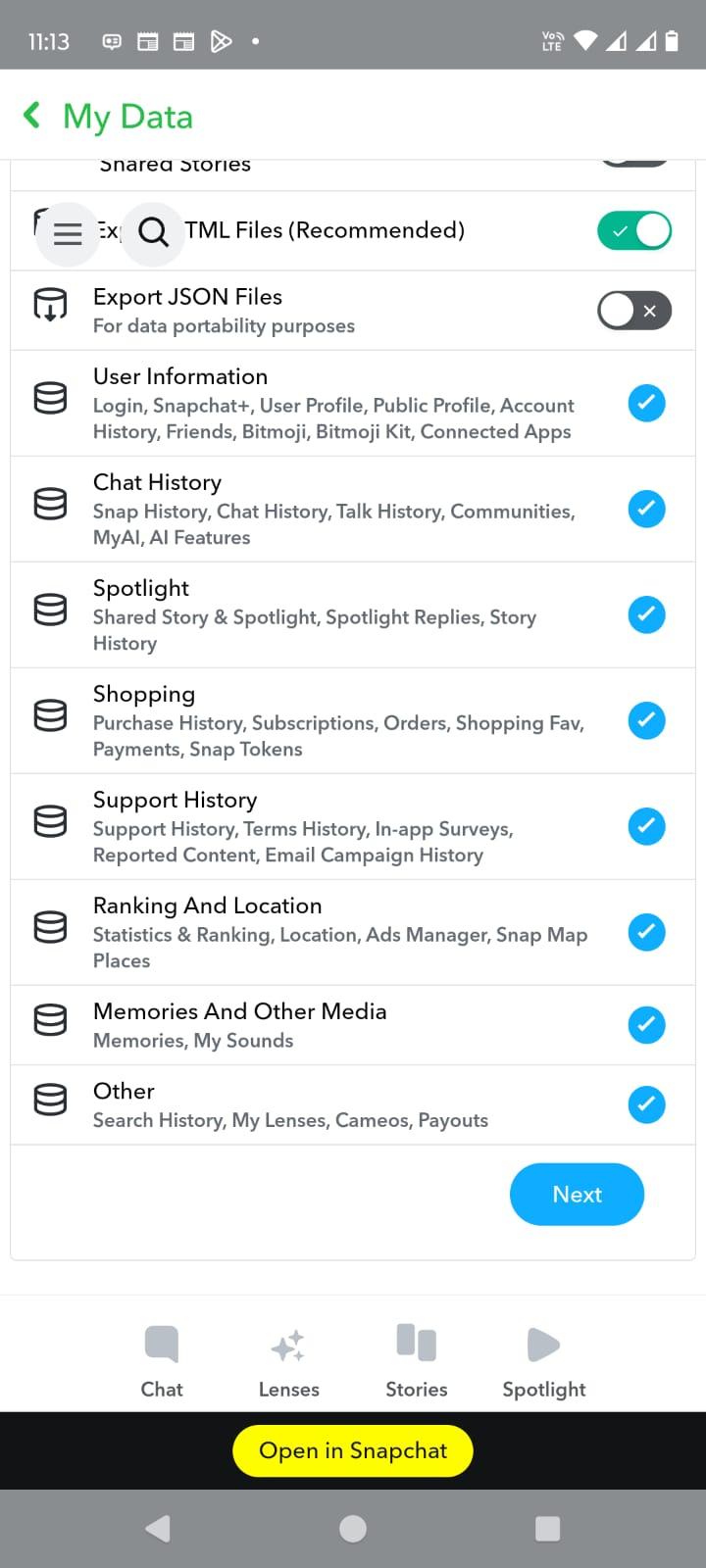Open the hamburger menu
Screen dimensions: 706x1568
67,234
